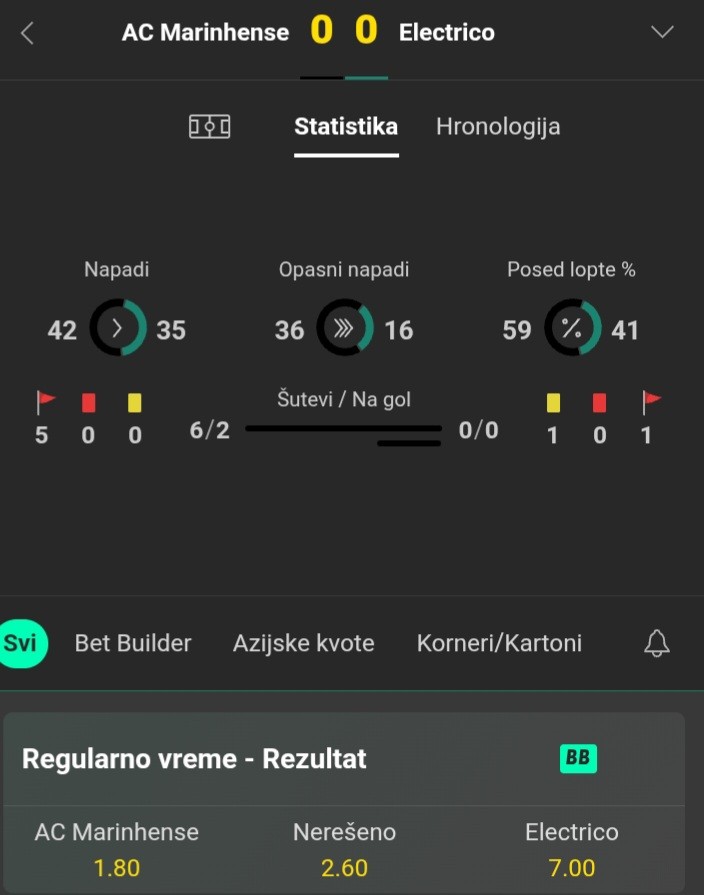Go back using the top-left arrow
This screenshot has height=895, width=704.
(27, 32)
